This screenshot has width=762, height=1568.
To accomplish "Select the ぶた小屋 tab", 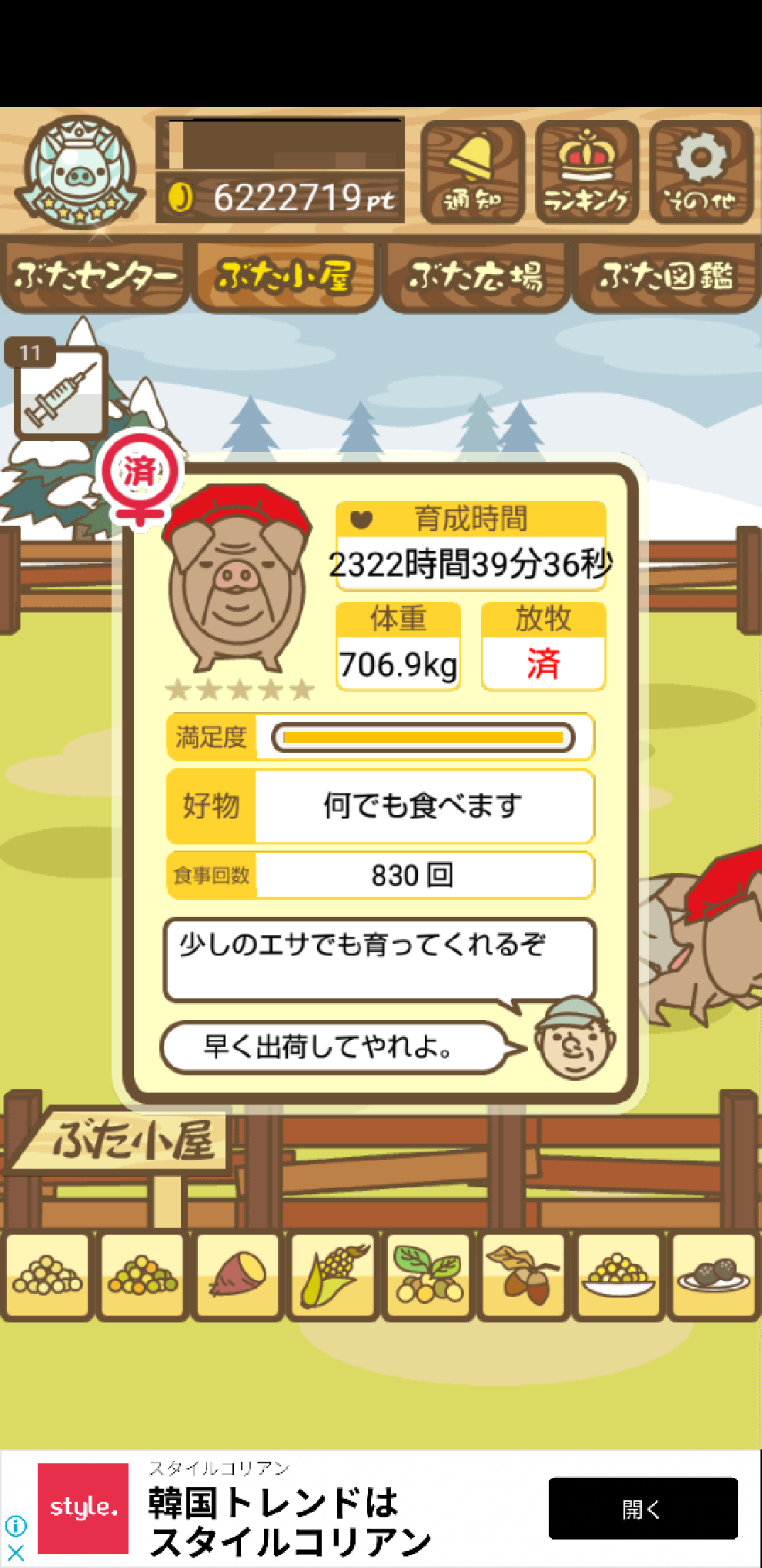I will [285, 276].
